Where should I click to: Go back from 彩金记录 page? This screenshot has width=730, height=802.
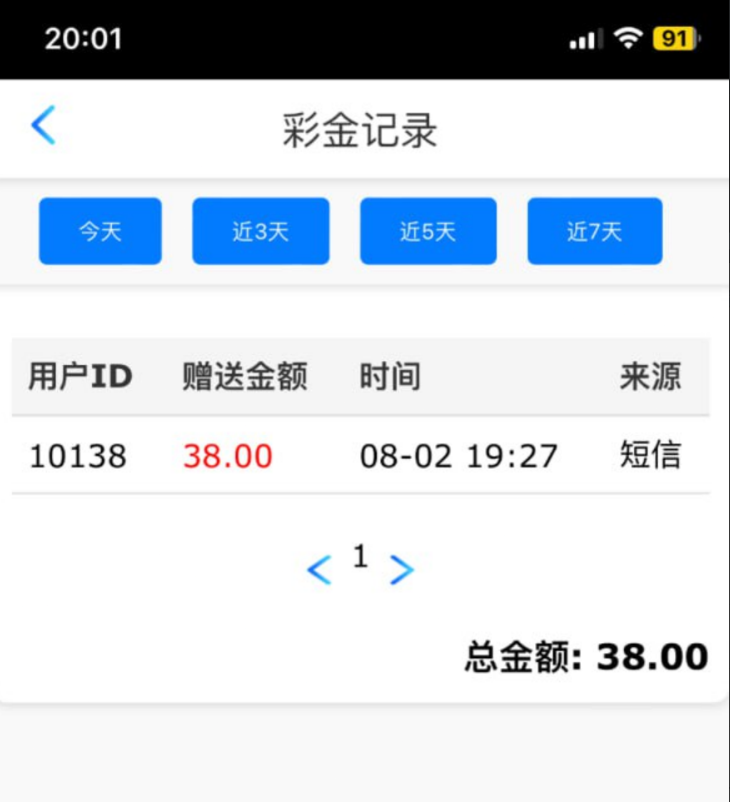pos(43,127)
